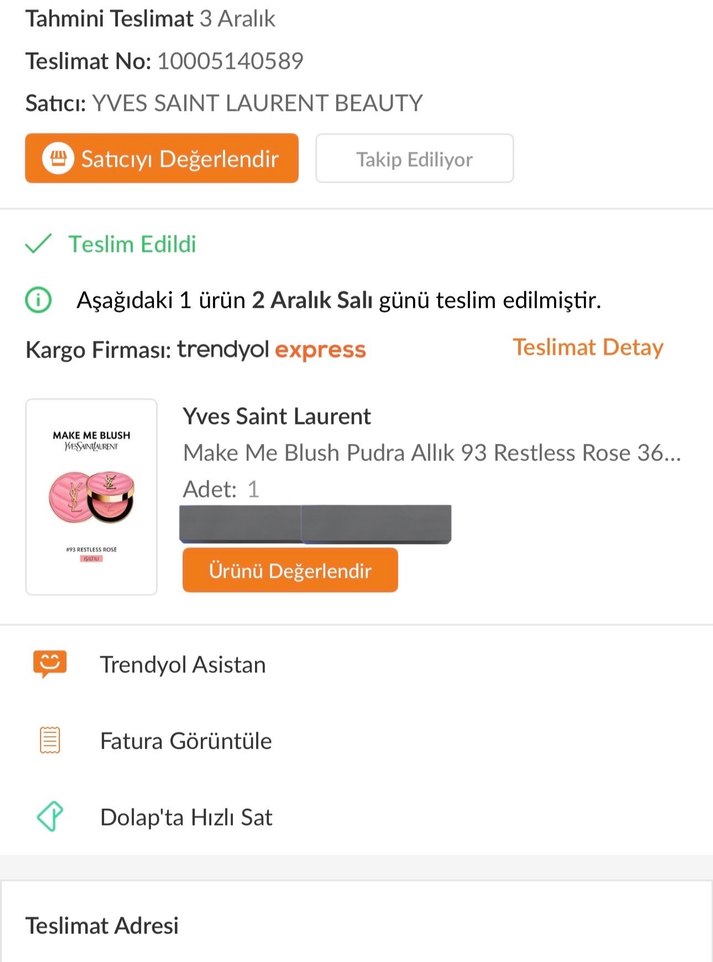
Task: Open the Make Me Blush product image
Action: coord(91,497)
